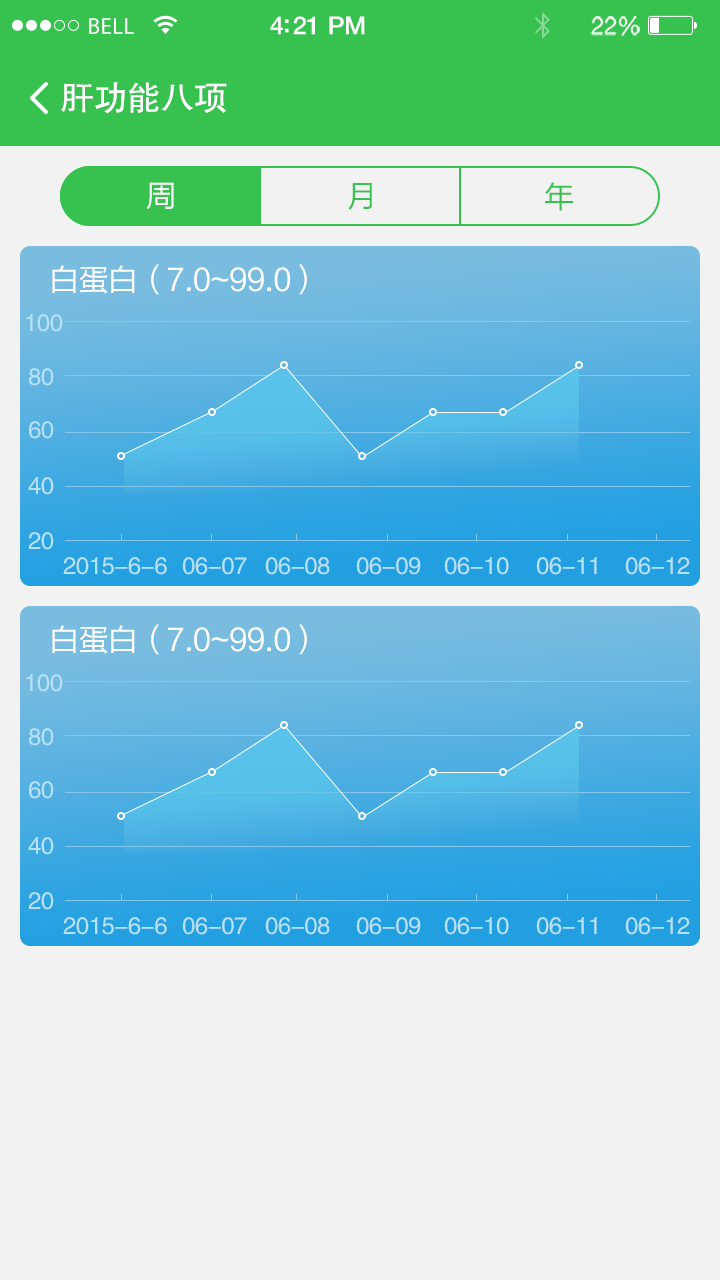The height and width of the screenshot is (1280, 720).
Task: Open the 06-09 data point details on bottom chart
Action: click(x=360, y=815)
